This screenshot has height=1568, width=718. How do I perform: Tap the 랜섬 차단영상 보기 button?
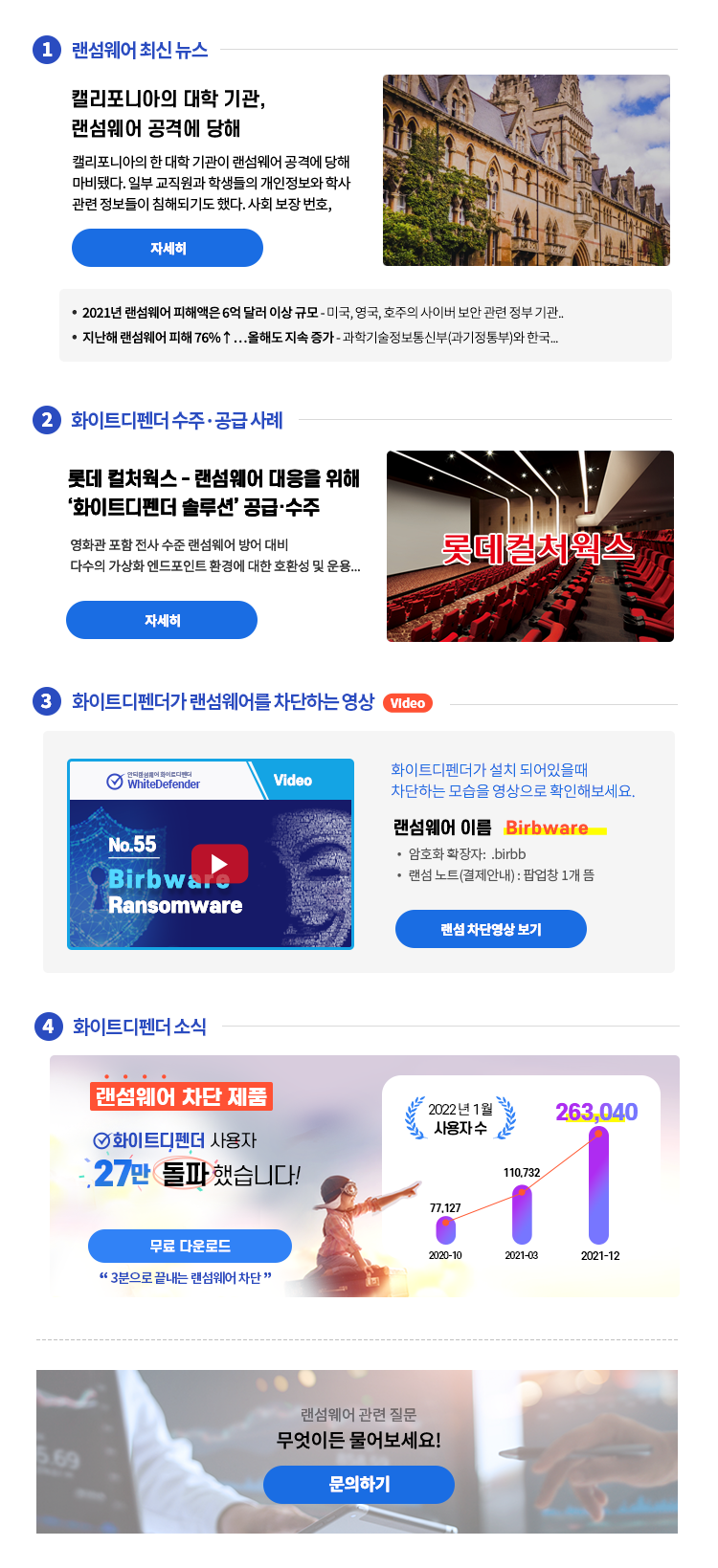[x=490, y=929]
